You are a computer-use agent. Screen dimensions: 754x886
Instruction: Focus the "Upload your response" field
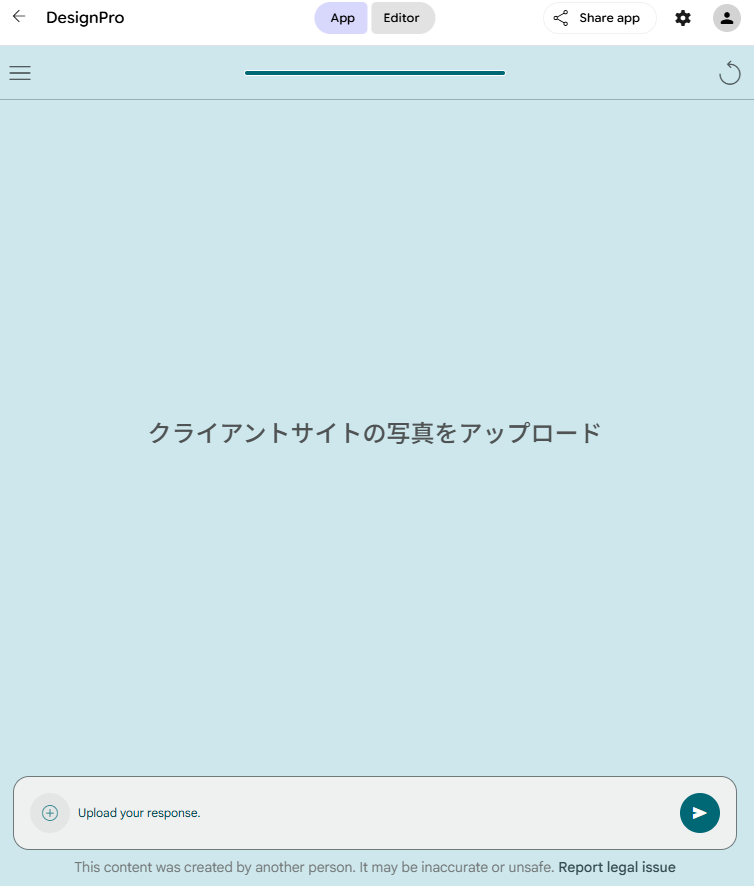370,813
